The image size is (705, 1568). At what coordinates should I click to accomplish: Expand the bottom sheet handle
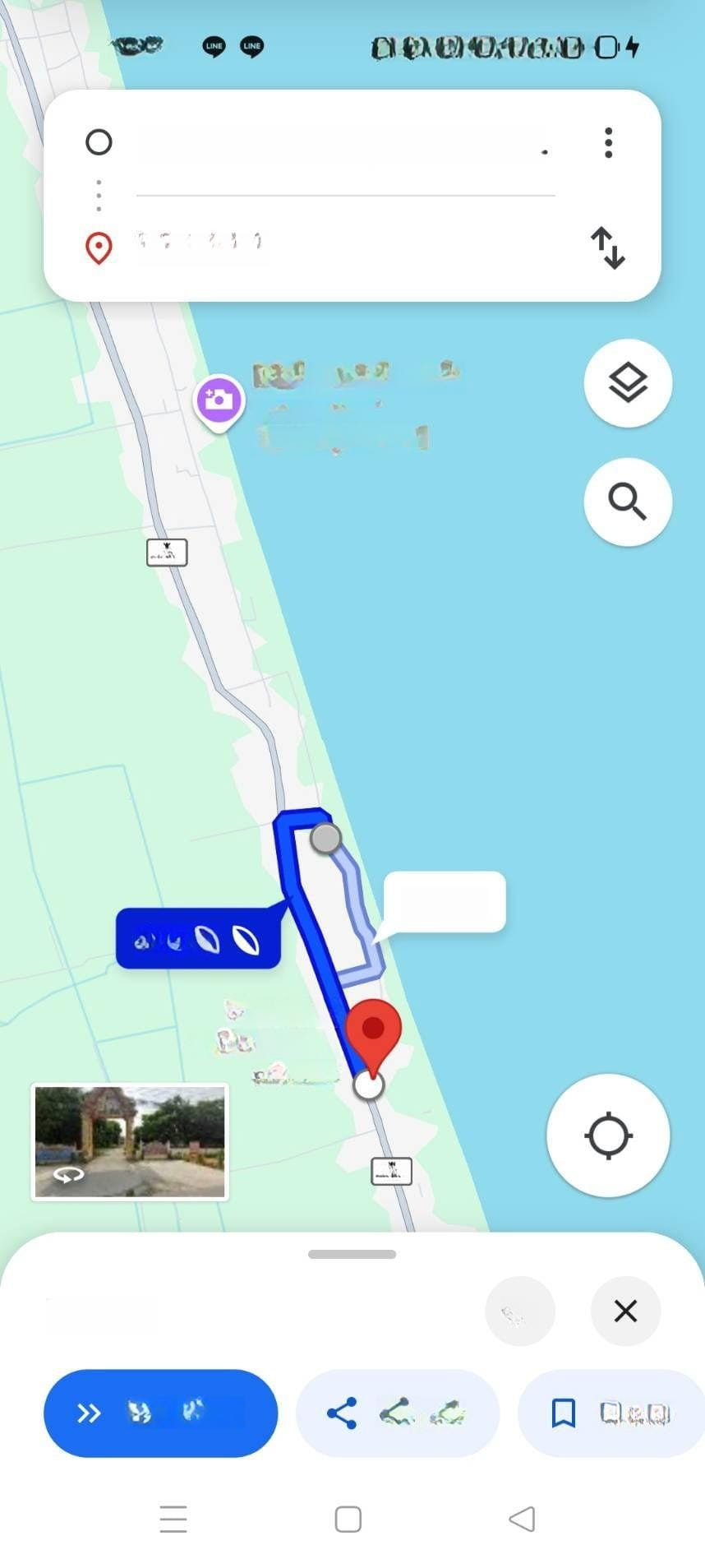point(352,1254)
